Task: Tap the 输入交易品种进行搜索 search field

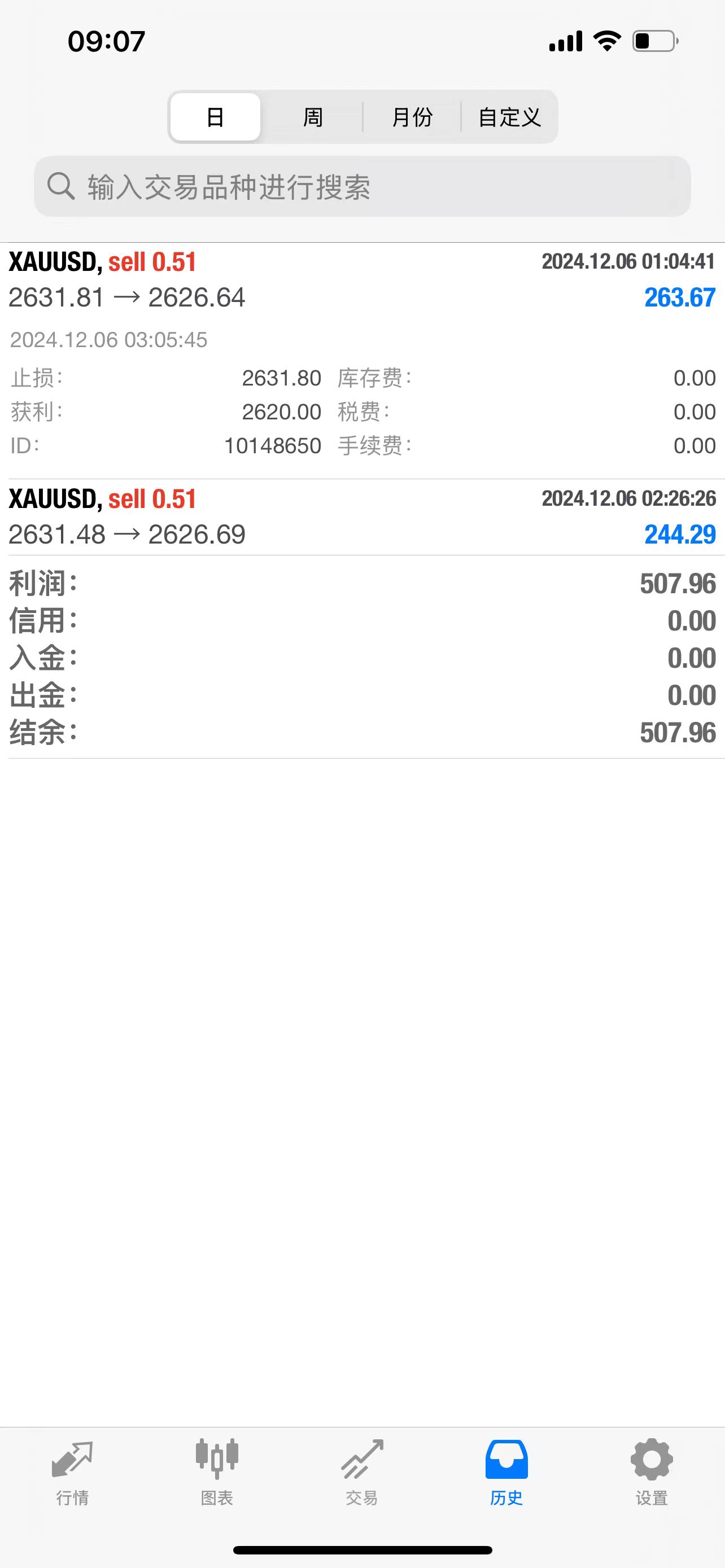Action: tap(362, 187)
